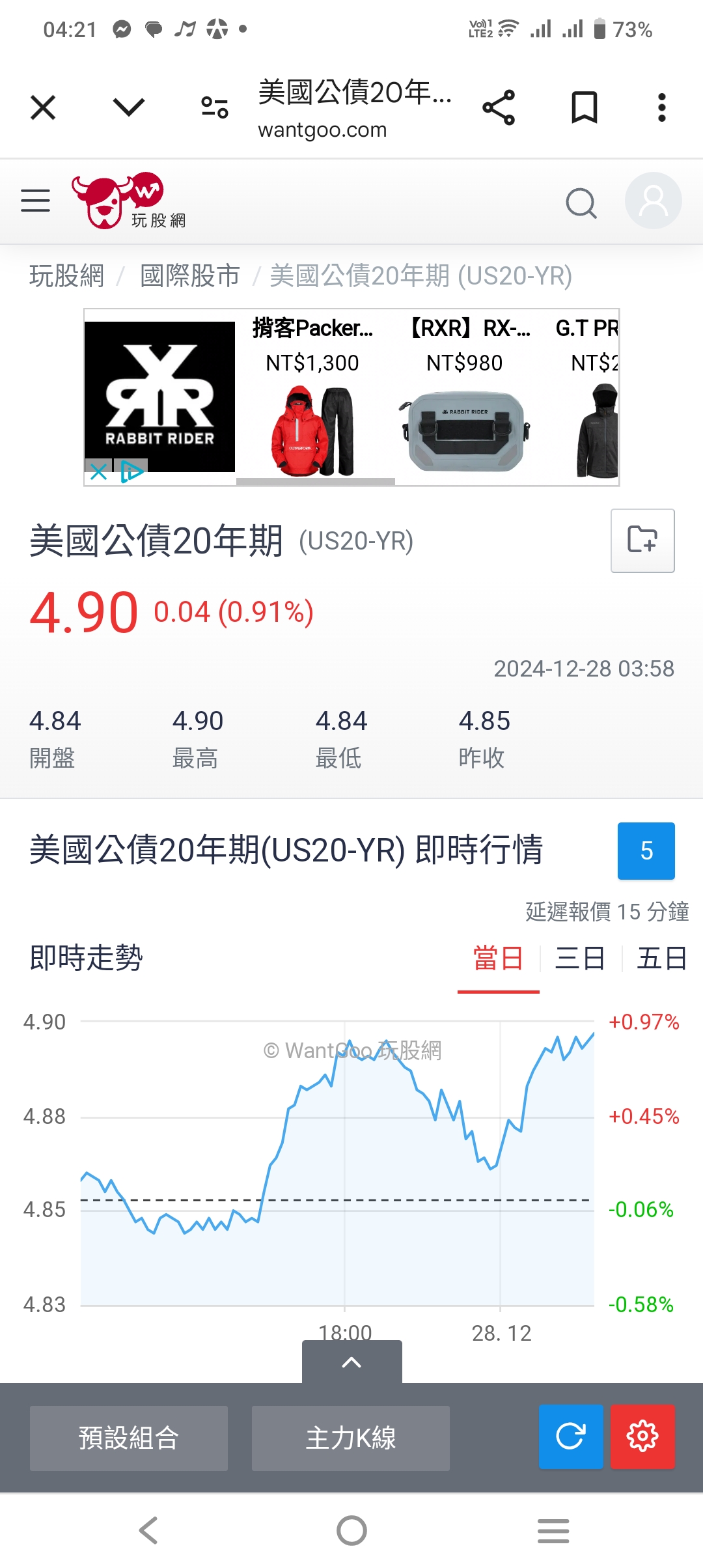703x1568 pixels.
Task: Expand the bottom panel with up arrow
Action: (351, 1362)
